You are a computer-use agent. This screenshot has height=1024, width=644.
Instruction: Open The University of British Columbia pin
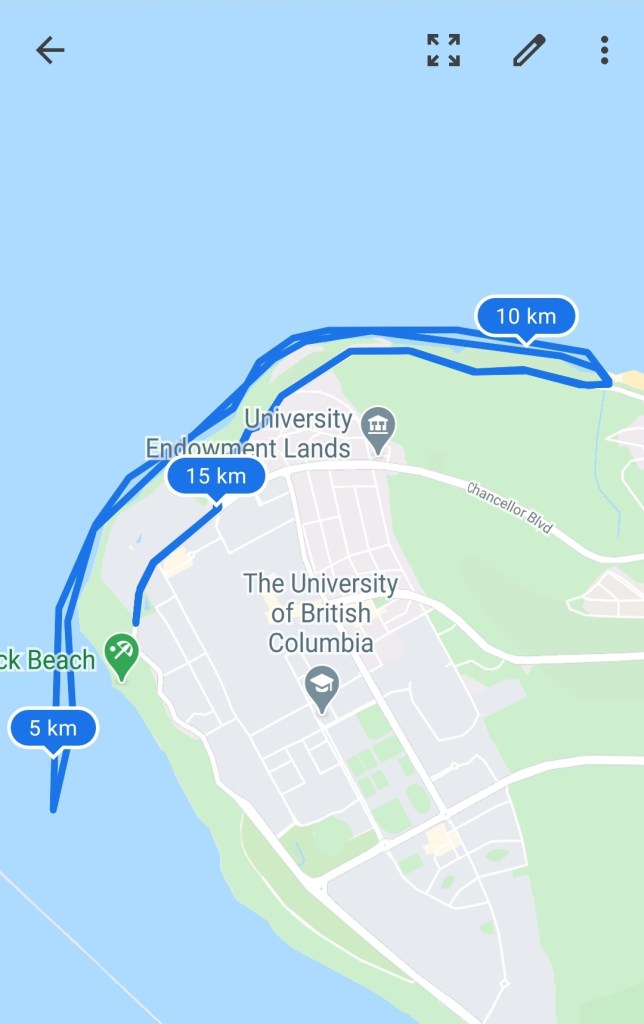point(322,688)
